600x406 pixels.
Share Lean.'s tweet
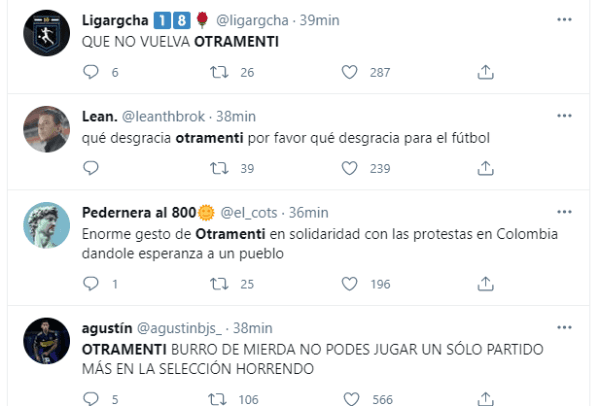click(485, 169)
